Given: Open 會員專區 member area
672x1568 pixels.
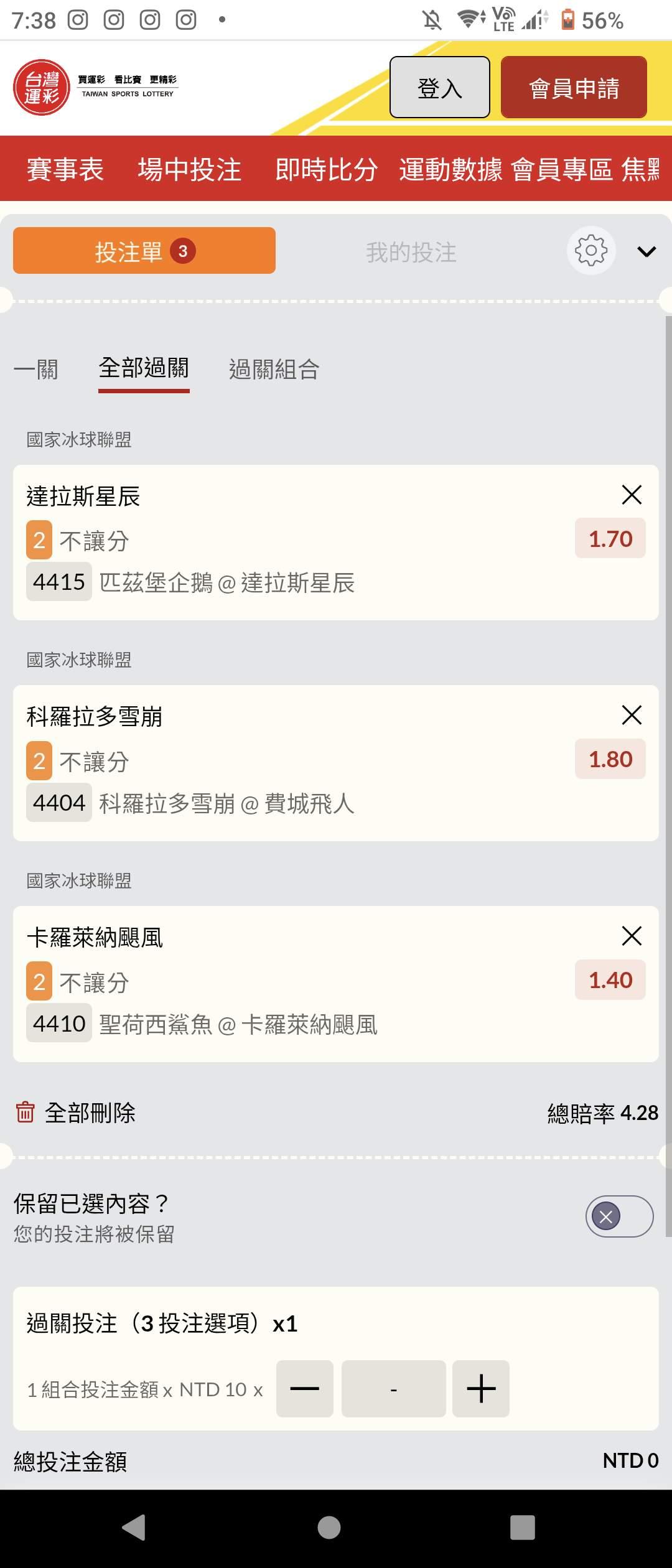Looking at the screenshot, I should pyautogui.click(x=562, y=169).
